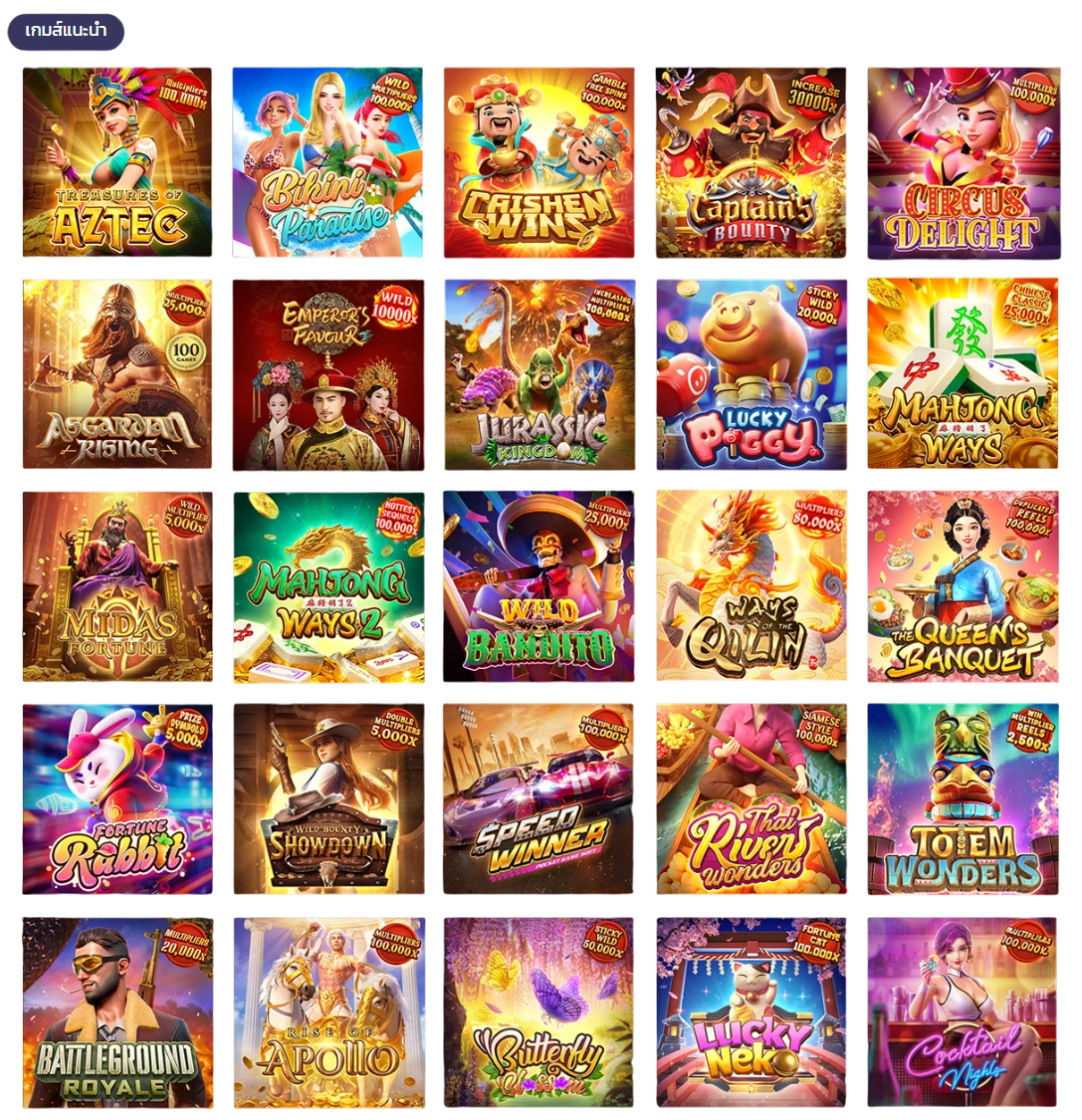The width and height of the screenshot is (1082, 1120).
Task: Start The Queen's Banquet game
Action: [x=960, y=585]
